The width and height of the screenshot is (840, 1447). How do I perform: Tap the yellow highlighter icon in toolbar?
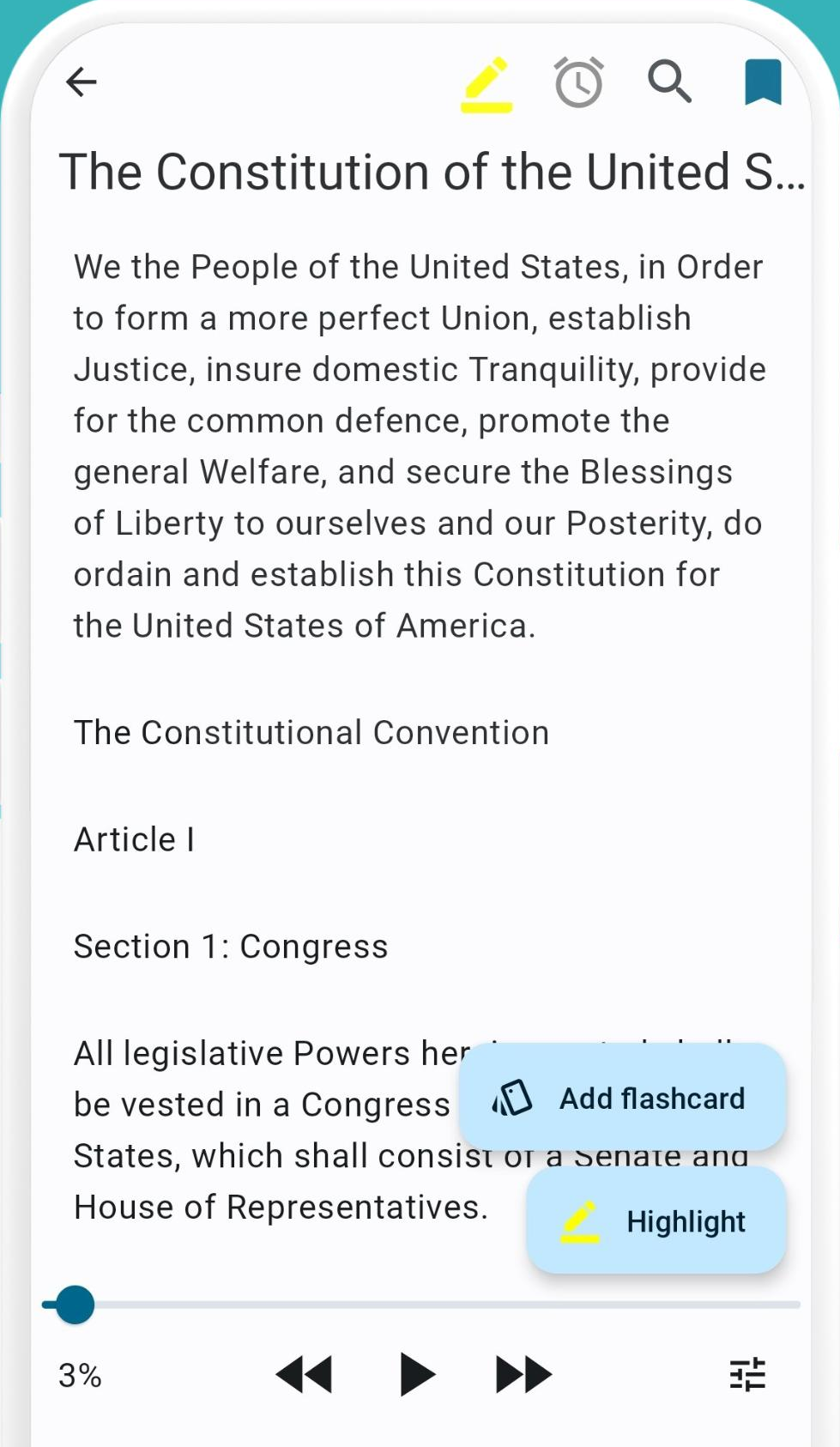[x=486, y=84]
